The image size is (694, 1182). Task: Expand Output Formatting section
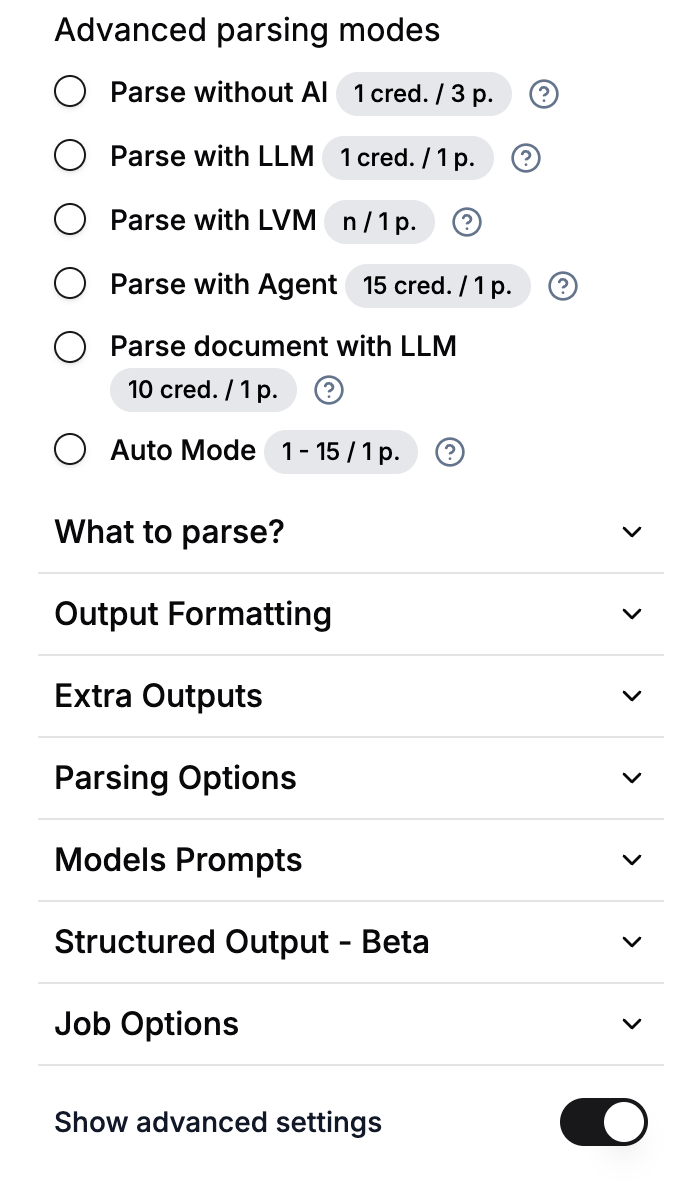click(x=631, y=614)
